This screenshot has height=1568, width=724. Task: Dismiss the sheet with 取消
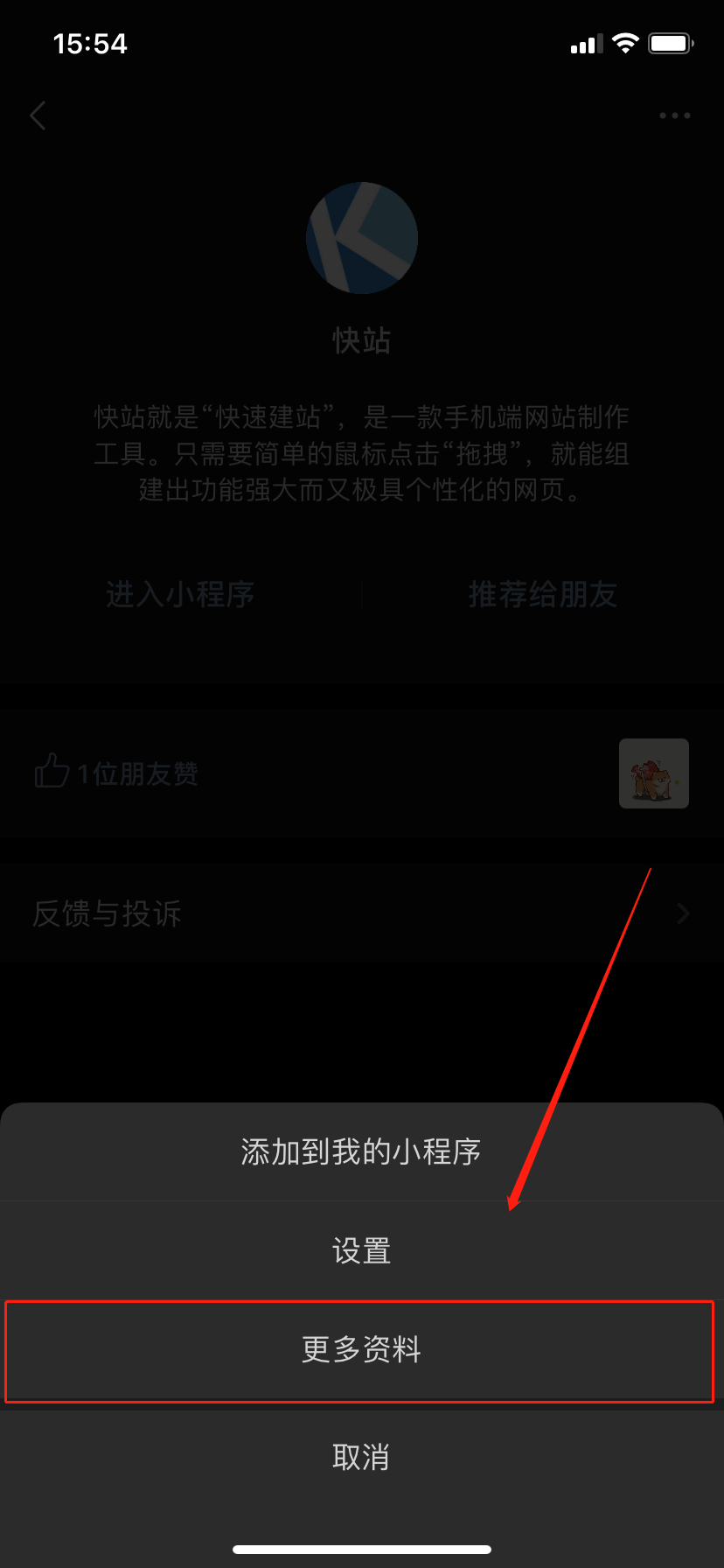[x=361, y=1457]
